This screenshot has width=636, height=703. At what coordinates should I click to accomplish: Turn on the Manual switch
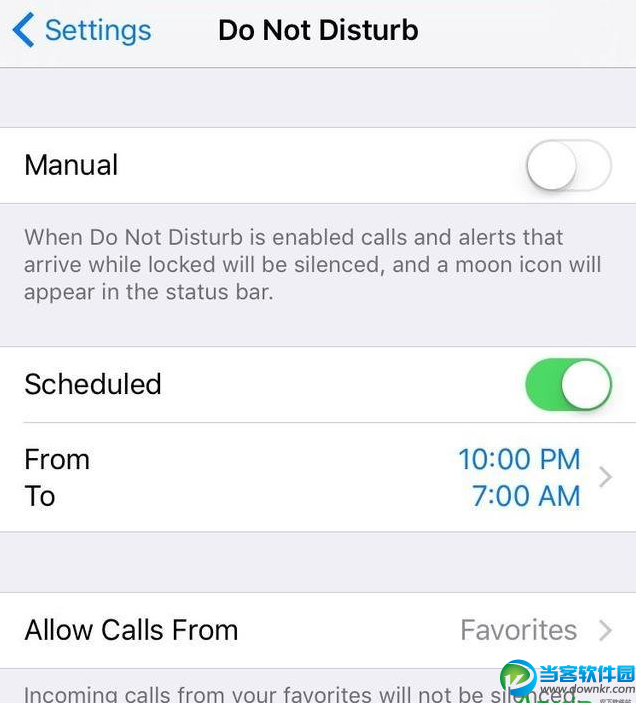pos(568,166)
